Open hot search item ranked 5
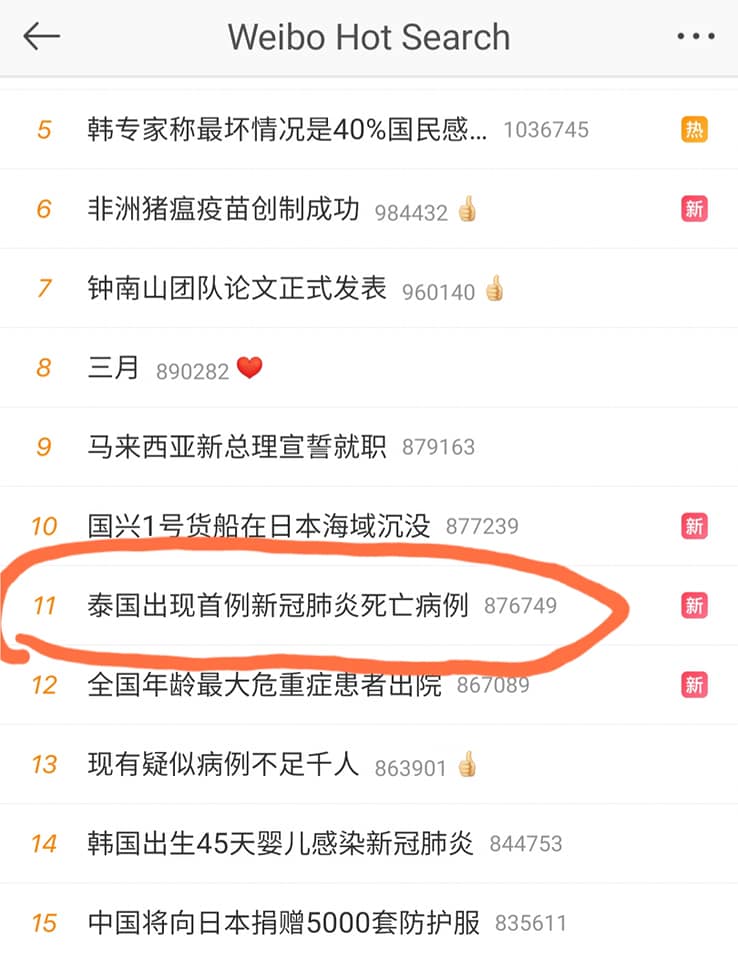The height and width of the screenshot is (960, 738). tap(288, 130)
